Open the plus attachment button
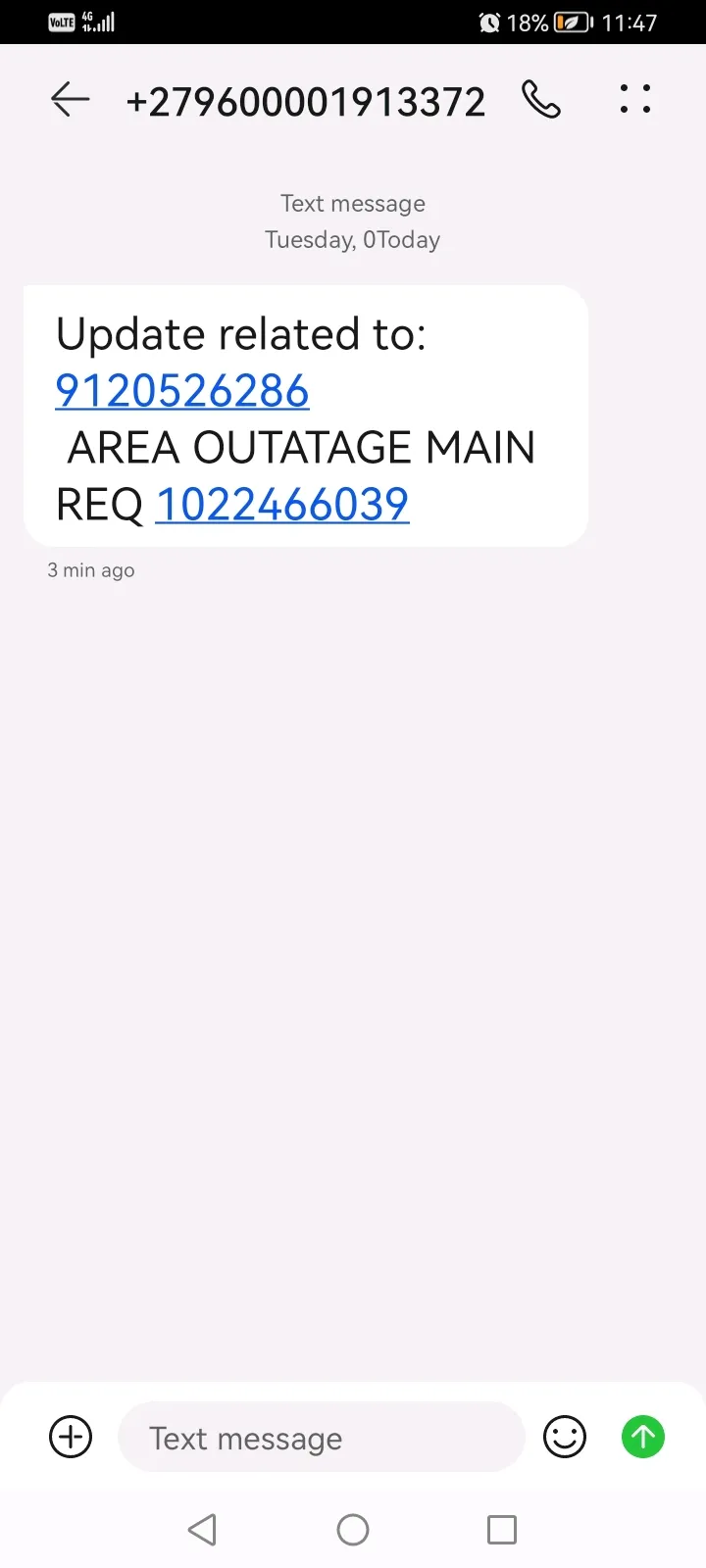Image resolution: width=706 pixels, height=1568 pixels. point(71,1438)
